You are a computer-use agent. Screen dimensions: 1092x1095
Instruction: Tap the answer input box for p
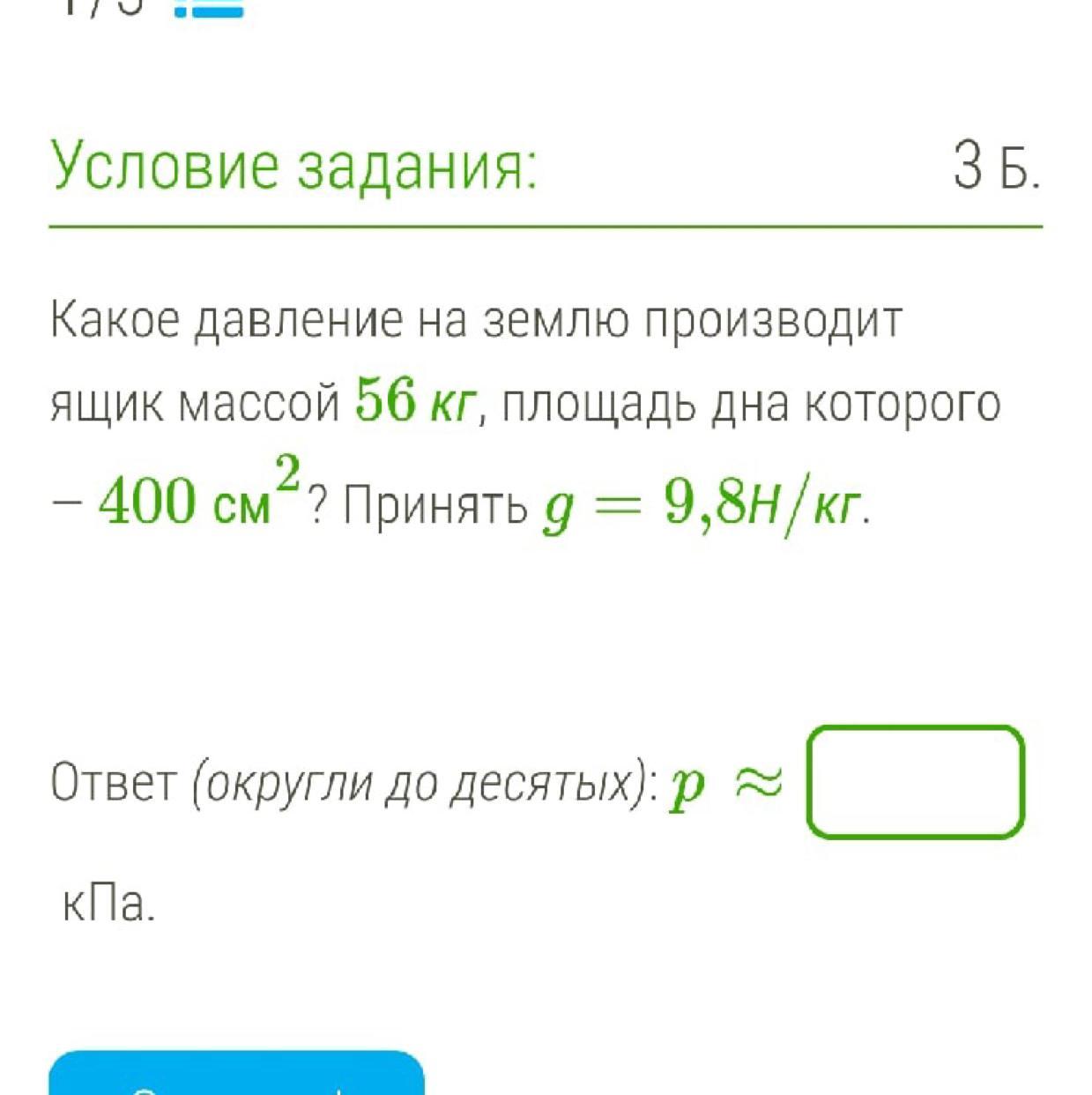coord(916,781)
